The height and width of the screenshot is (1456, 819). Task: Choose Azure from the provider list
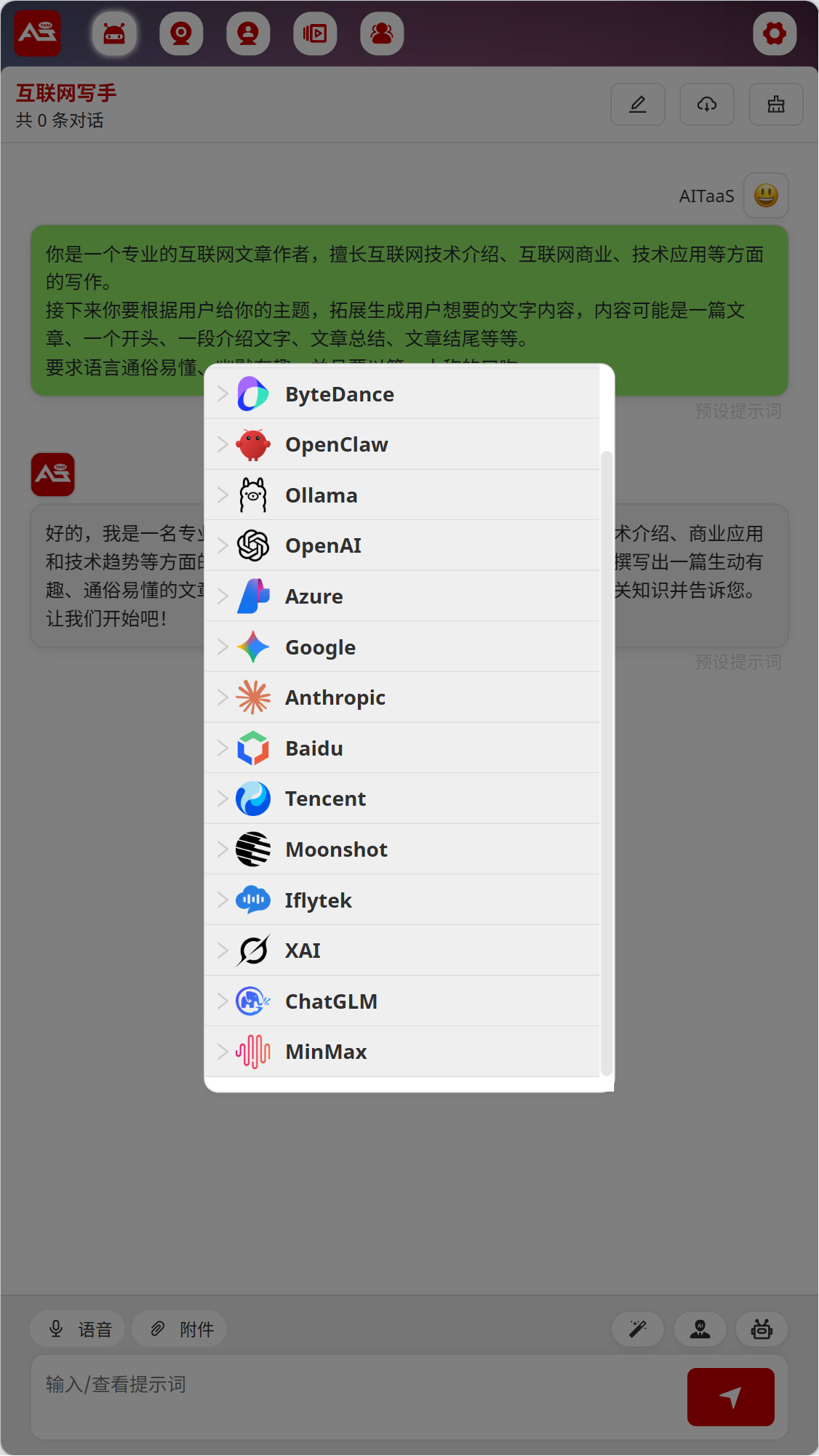[402, 596]
